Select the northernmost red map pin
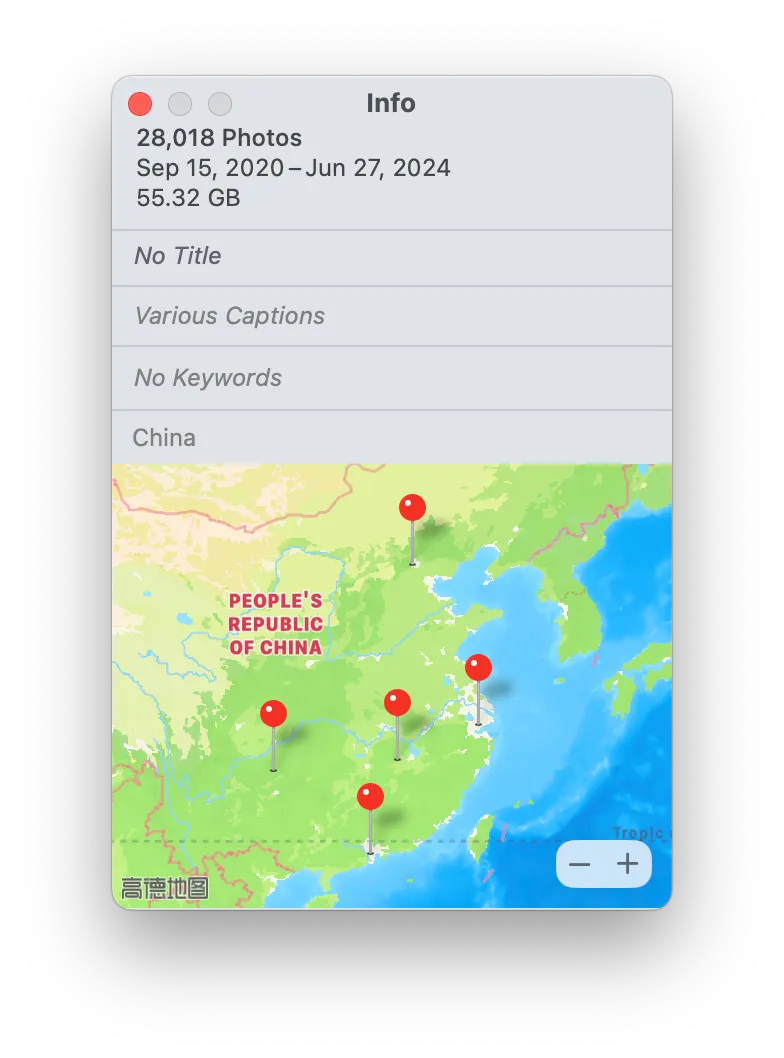 coord(412,508)
